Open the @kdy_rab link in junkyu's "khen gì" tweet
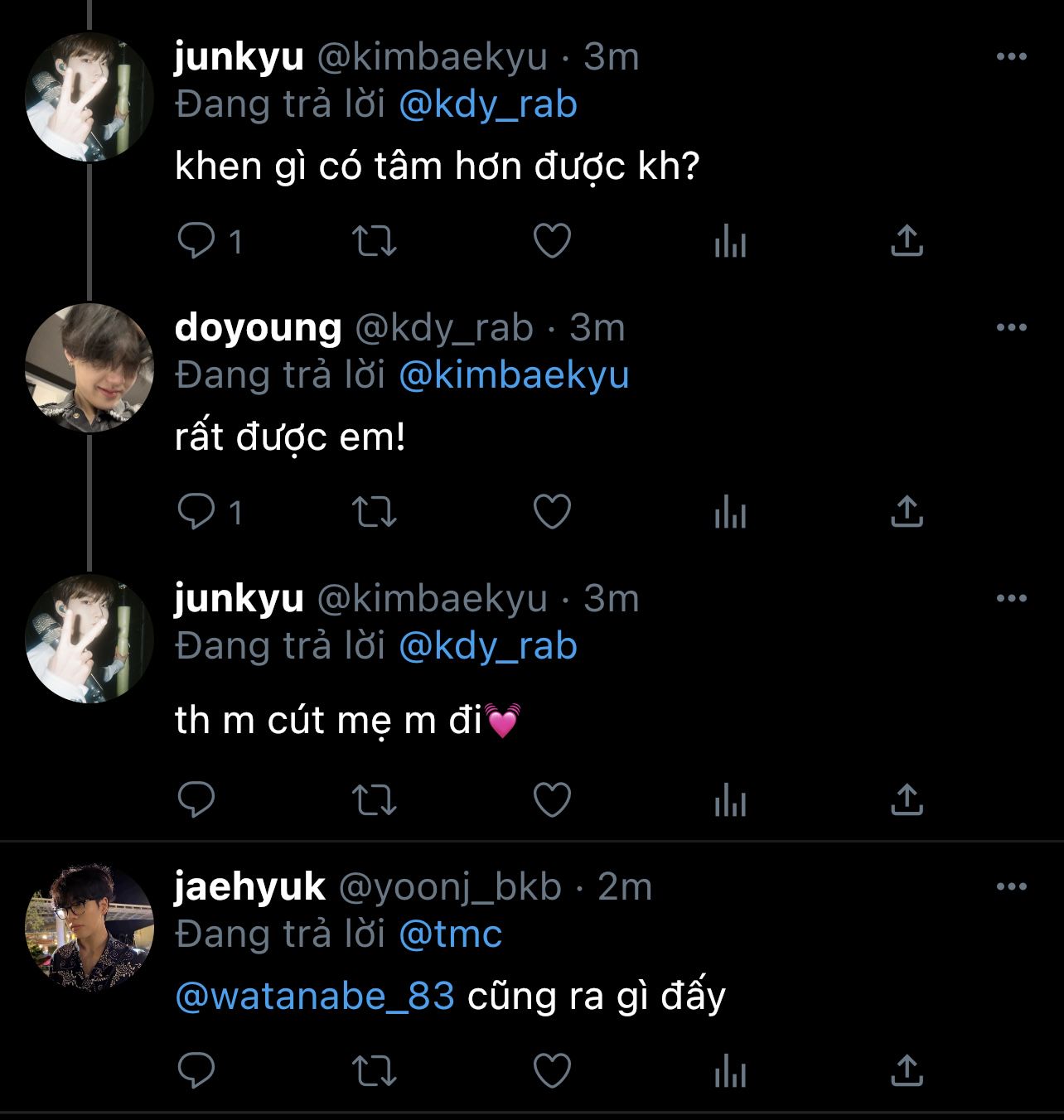This screenshot has width=1064, height=1120. tap(488, 105)
